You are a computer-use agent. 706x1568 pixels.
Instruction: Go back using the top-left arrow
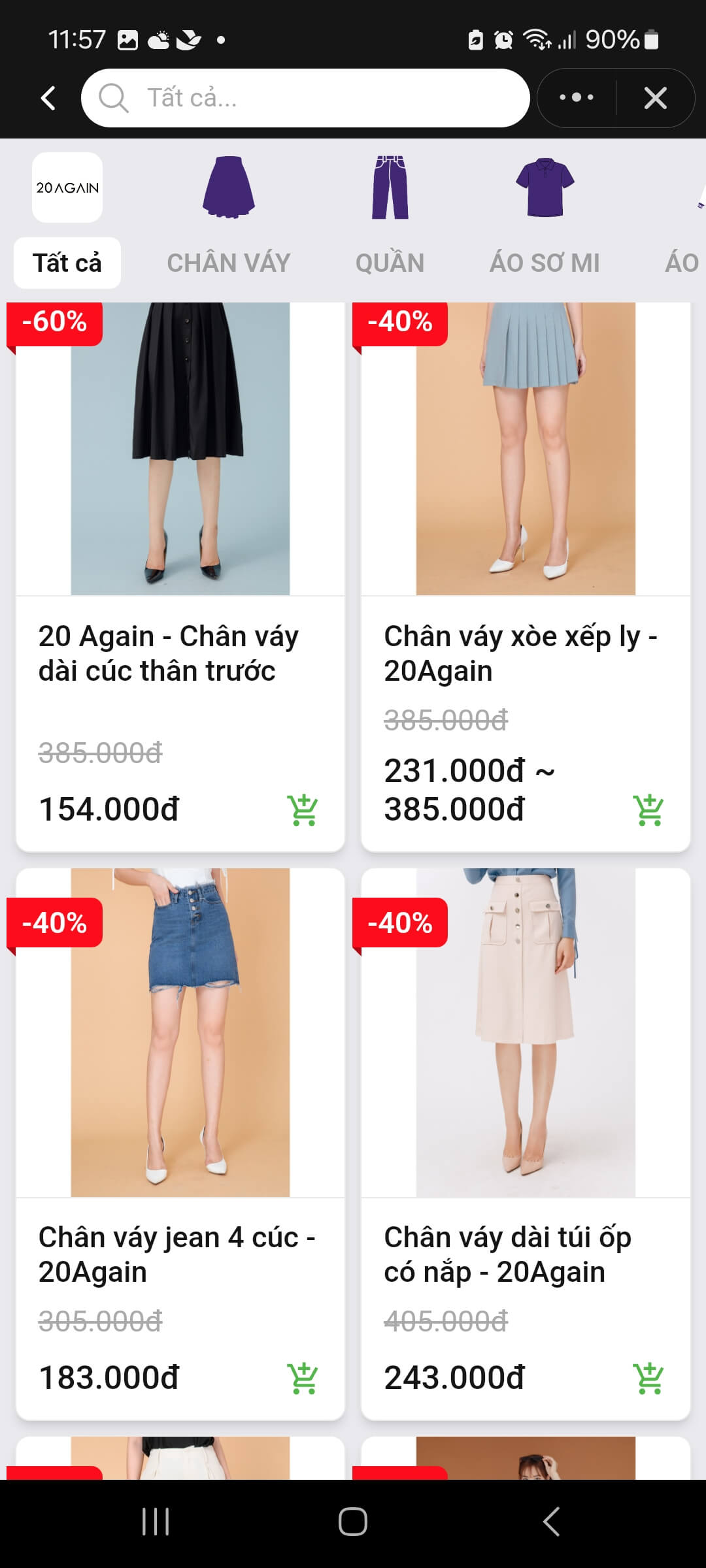coord(48,98)
